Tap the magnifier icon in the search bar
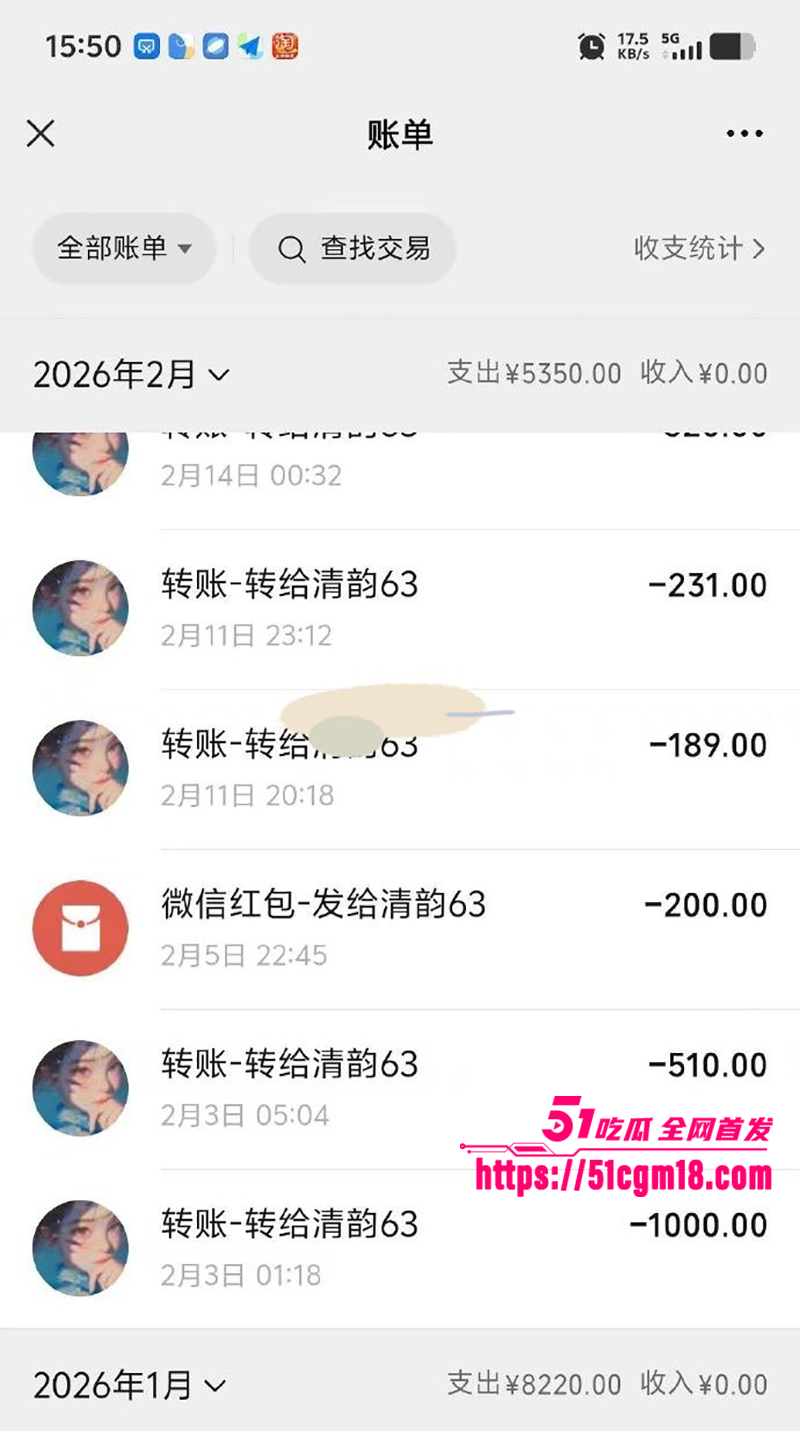Viewport: 800px width, 1431px height. pos(291,249)
